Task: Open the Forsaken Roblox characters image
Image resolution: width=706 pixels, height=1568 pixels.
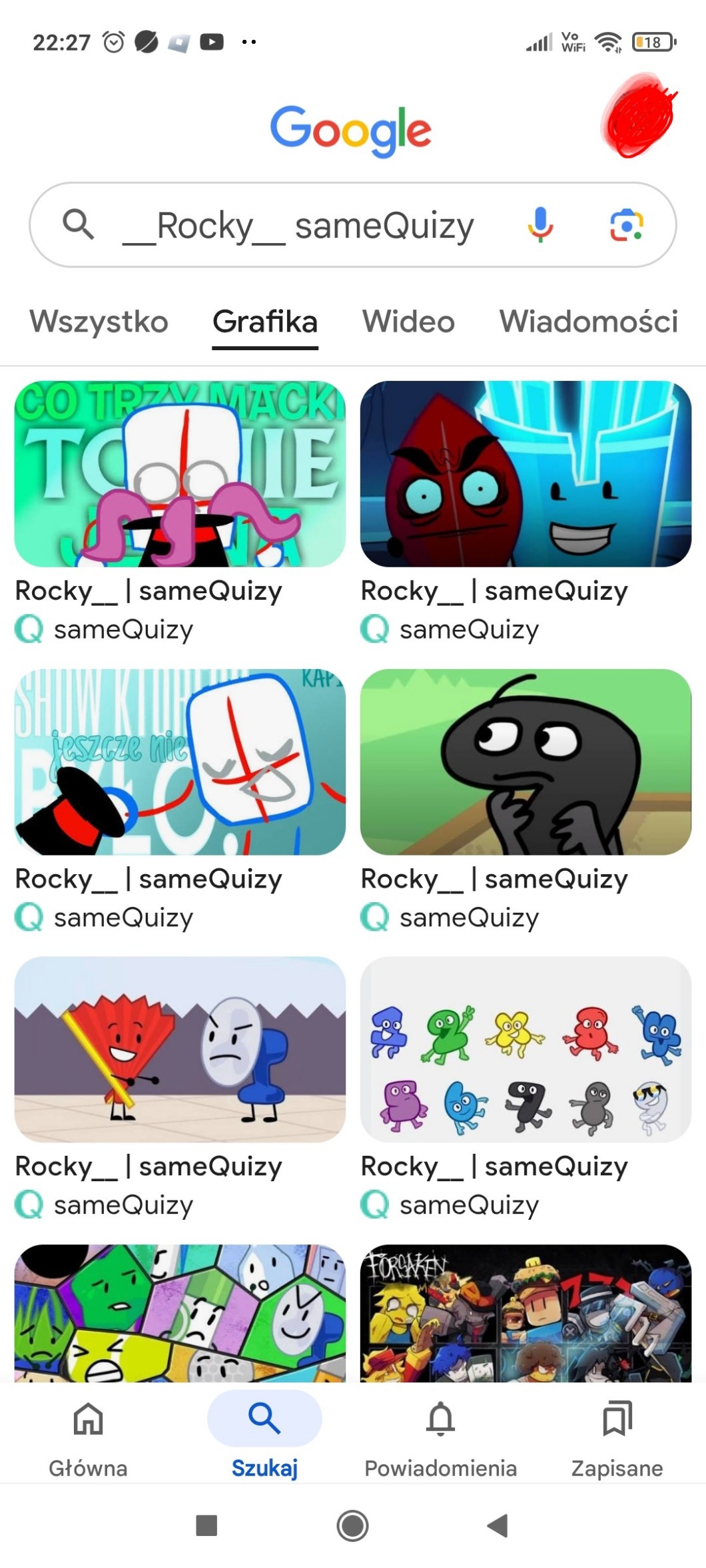Action: click(x=525, y=1312)
